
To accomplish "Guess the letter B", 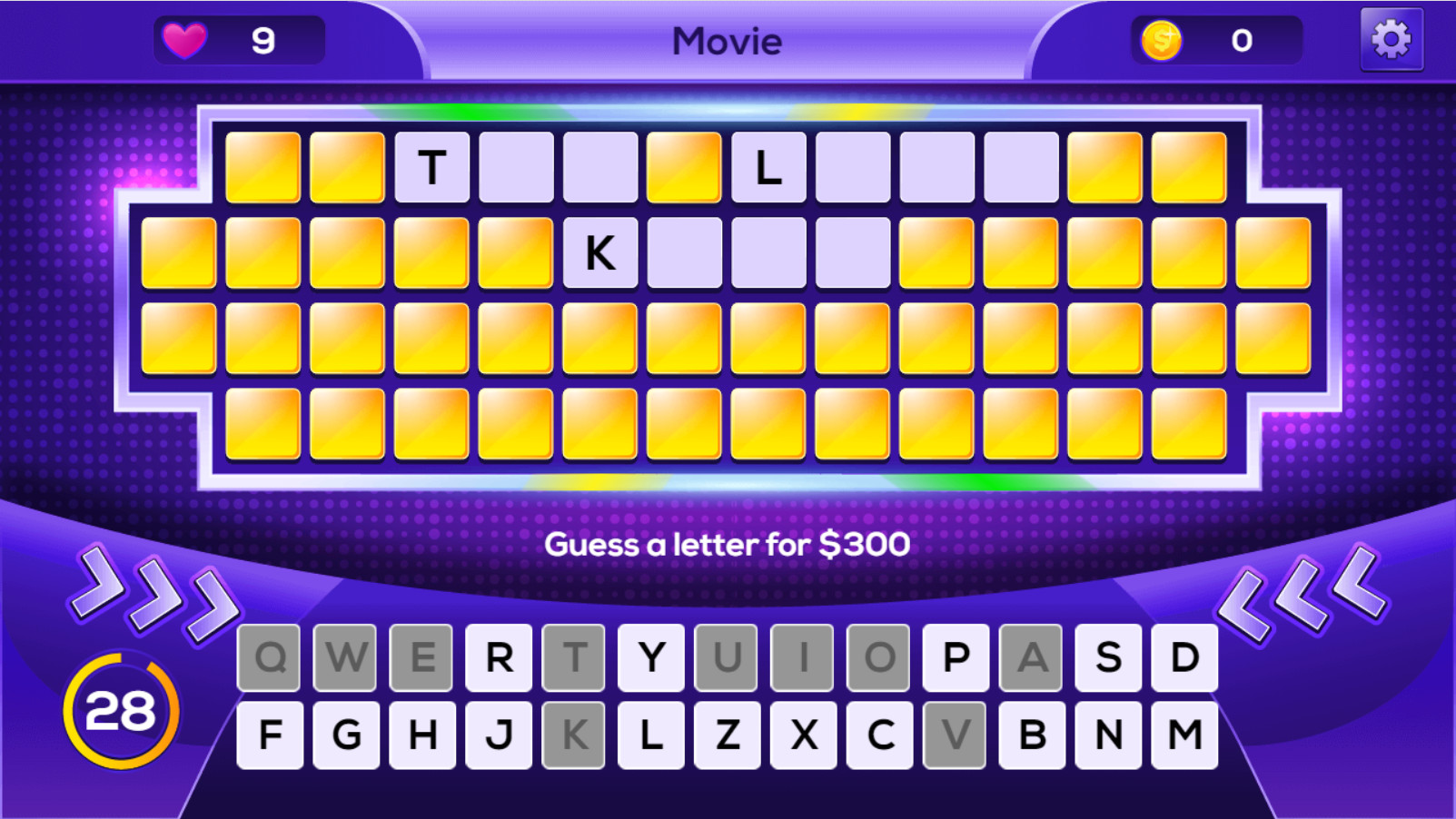I will click(1032, 735).
